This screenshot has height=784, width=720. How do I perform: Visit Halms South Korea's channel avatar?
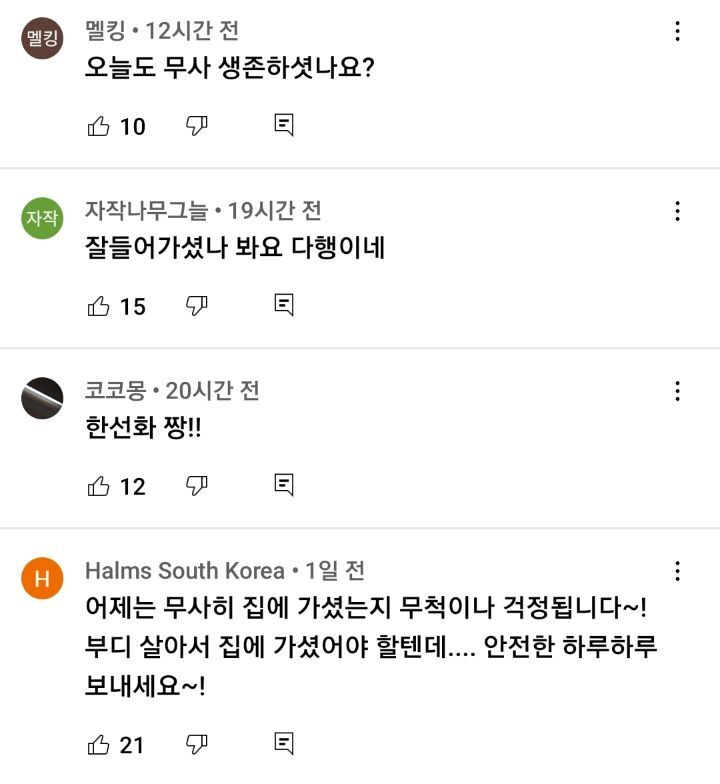click(42, 578)
